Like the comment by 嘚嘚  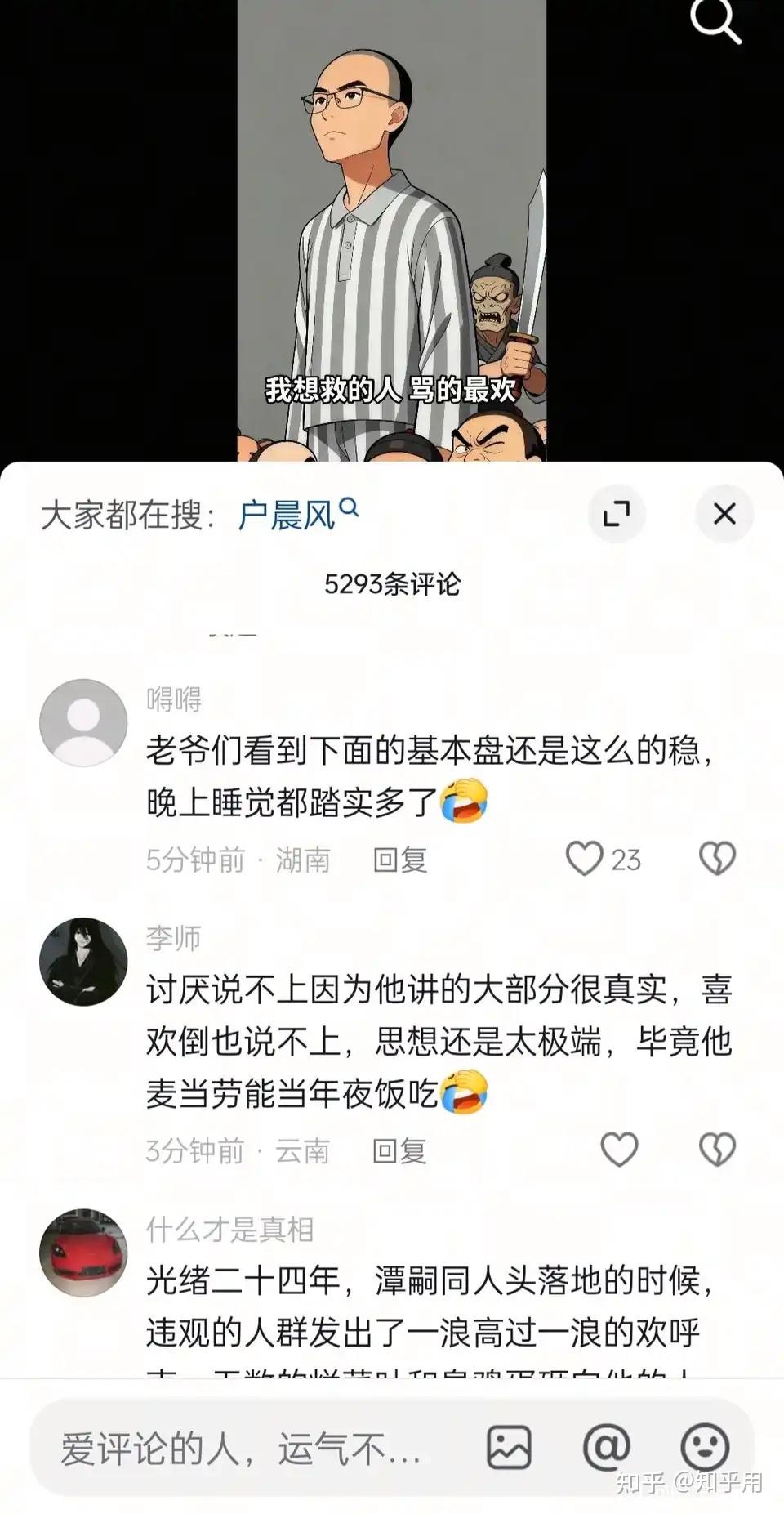click(585, 859)
